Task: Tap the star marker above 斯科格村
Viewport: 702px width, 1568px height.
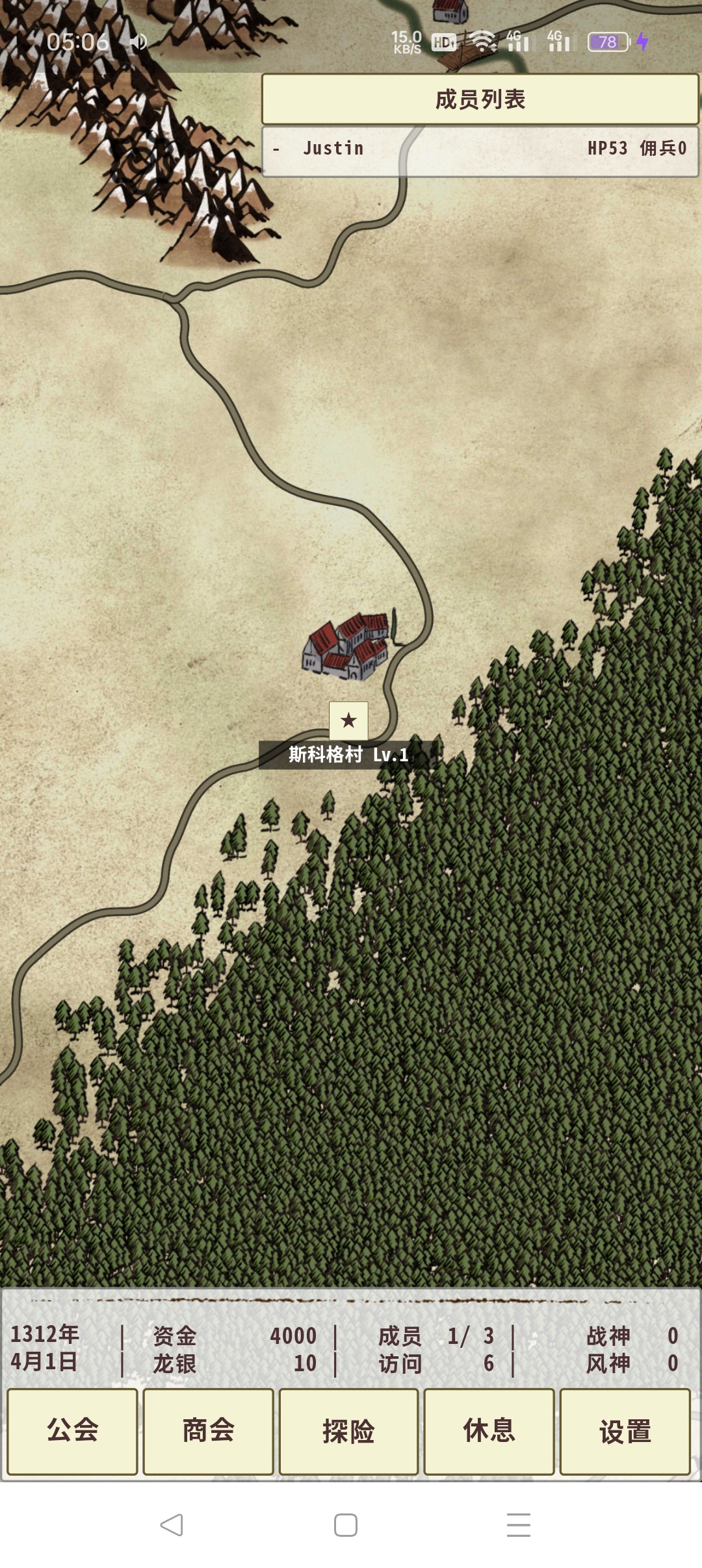Action: click(x=348, y=720)
